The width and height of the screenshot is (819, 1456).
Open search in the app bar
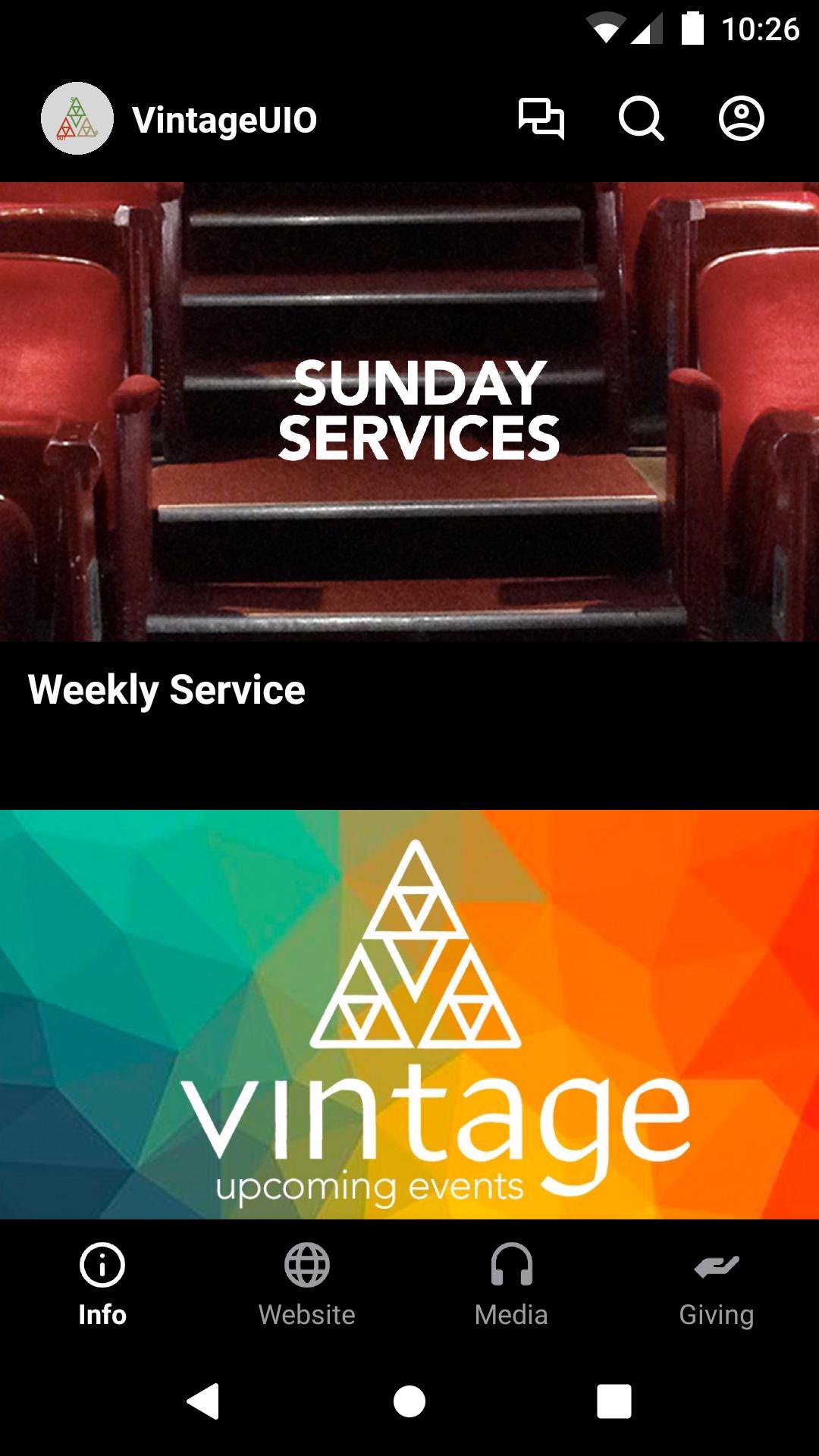(x=641, y=119)
